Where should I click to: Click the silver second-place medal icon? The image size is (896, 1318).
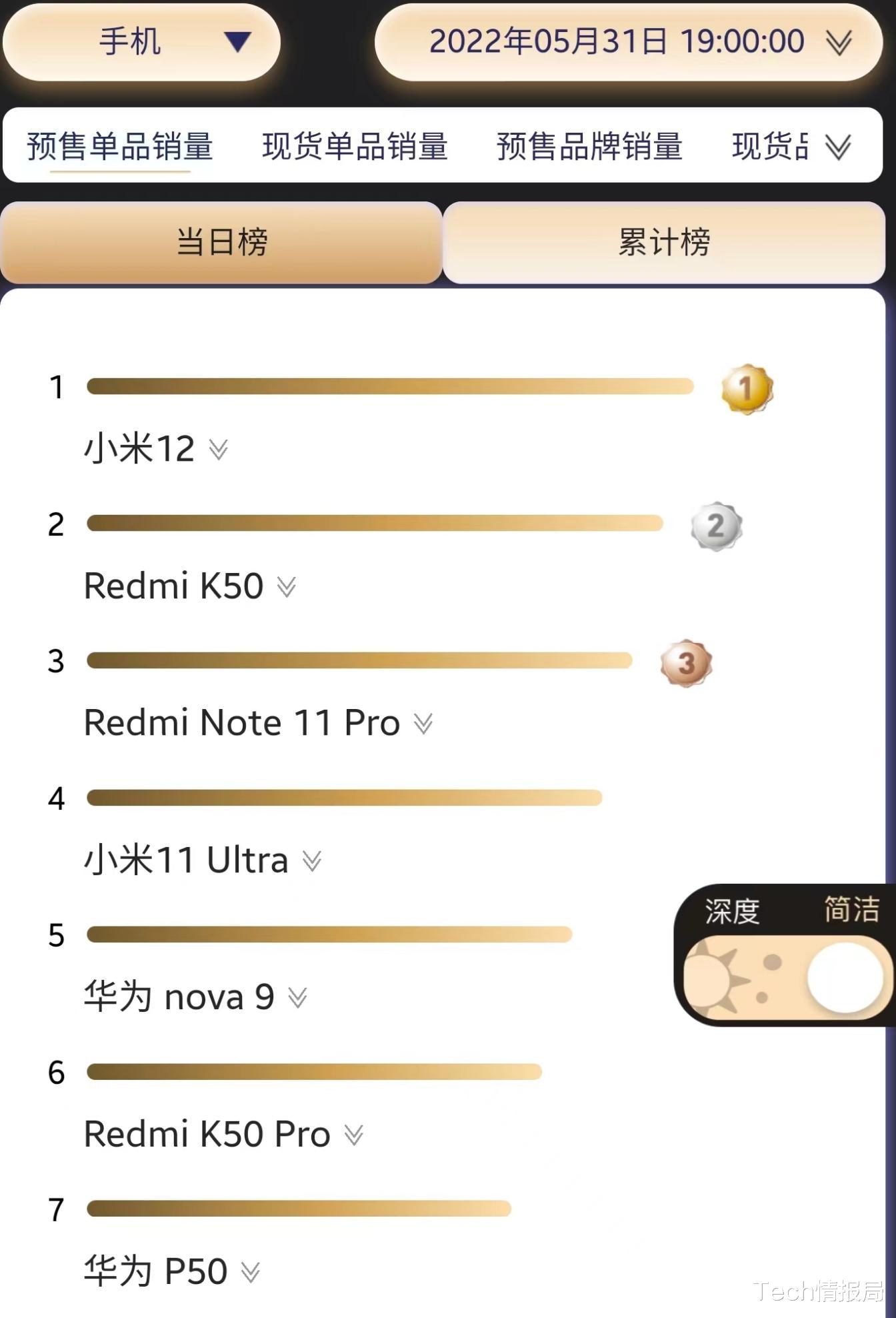click(717, 526)
